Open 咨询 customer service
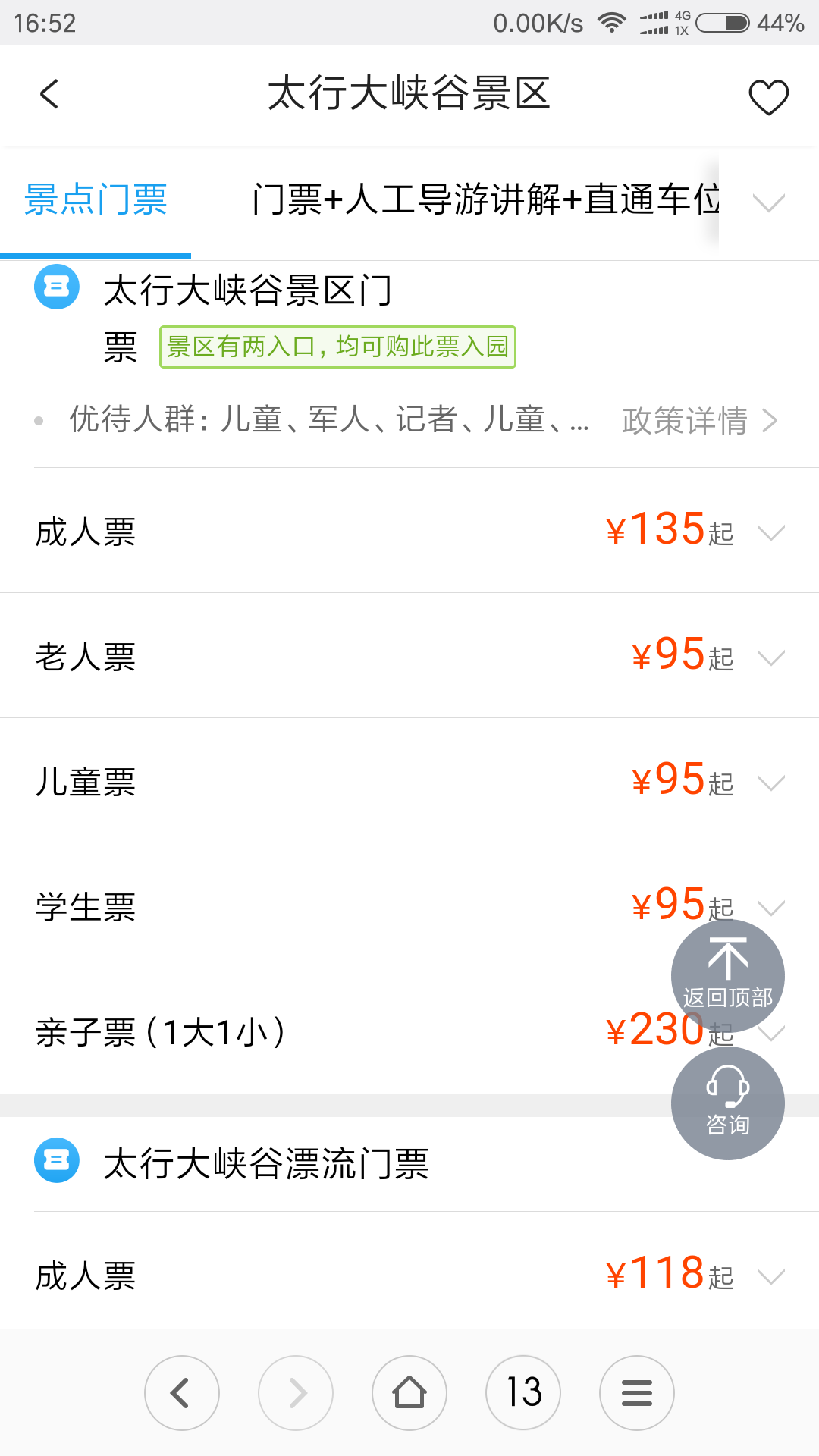The width and height of the screenshot is (819, 1456). pyautogui.click(x=727, y=1103)
